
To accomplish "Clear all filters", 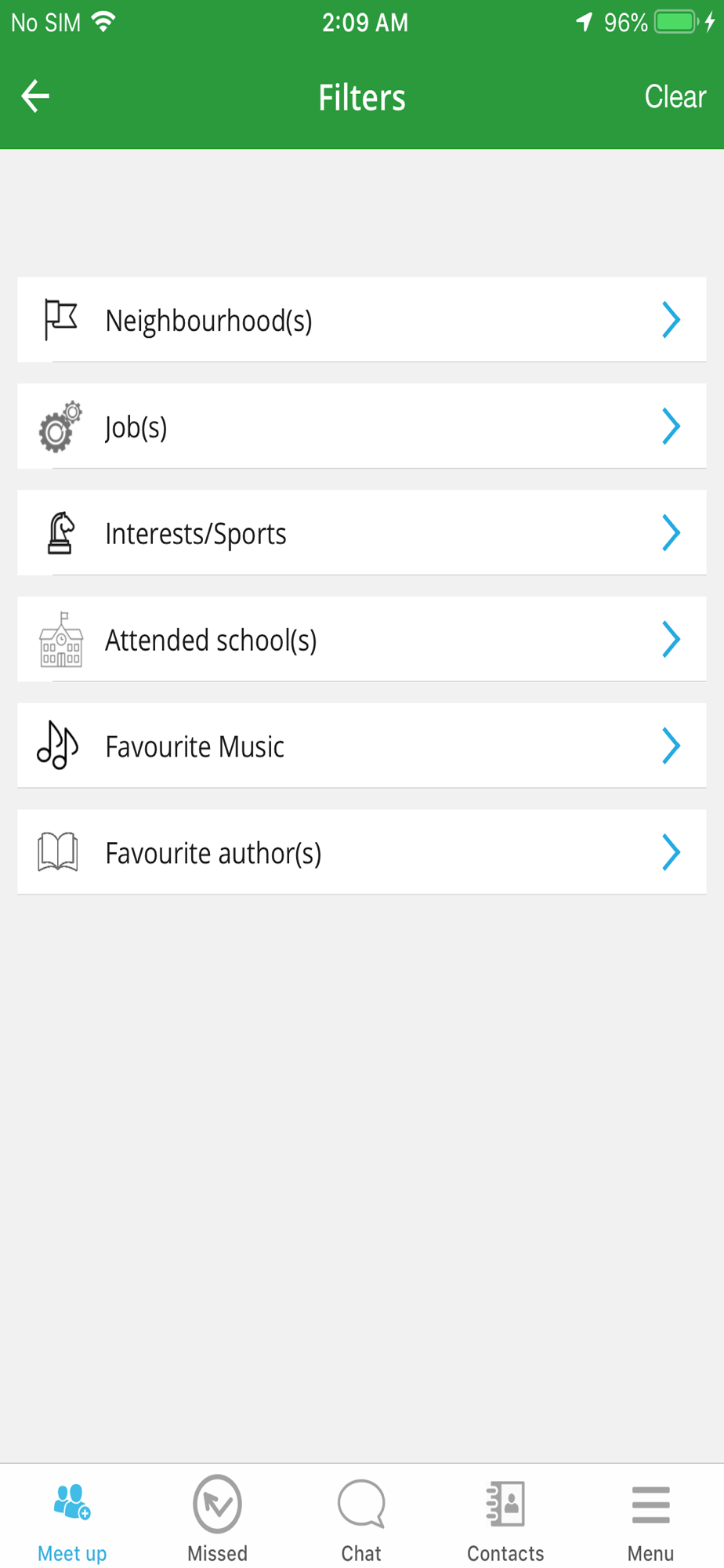I will click(675, 97).
